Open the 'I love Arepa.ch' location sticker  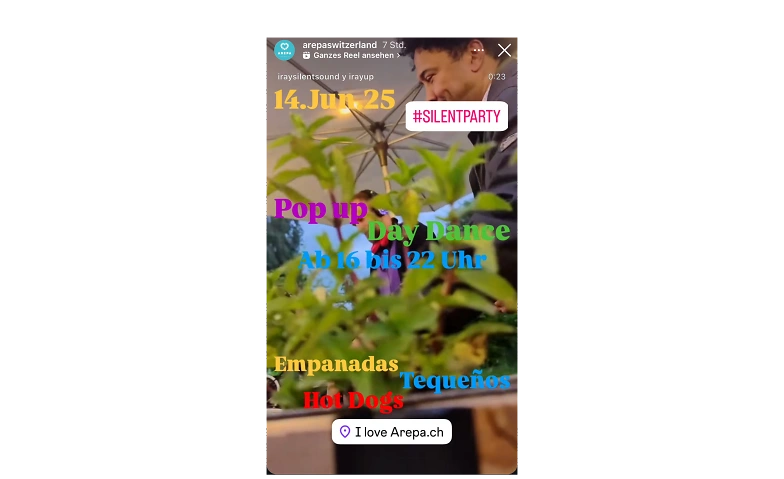pos(392,432)
